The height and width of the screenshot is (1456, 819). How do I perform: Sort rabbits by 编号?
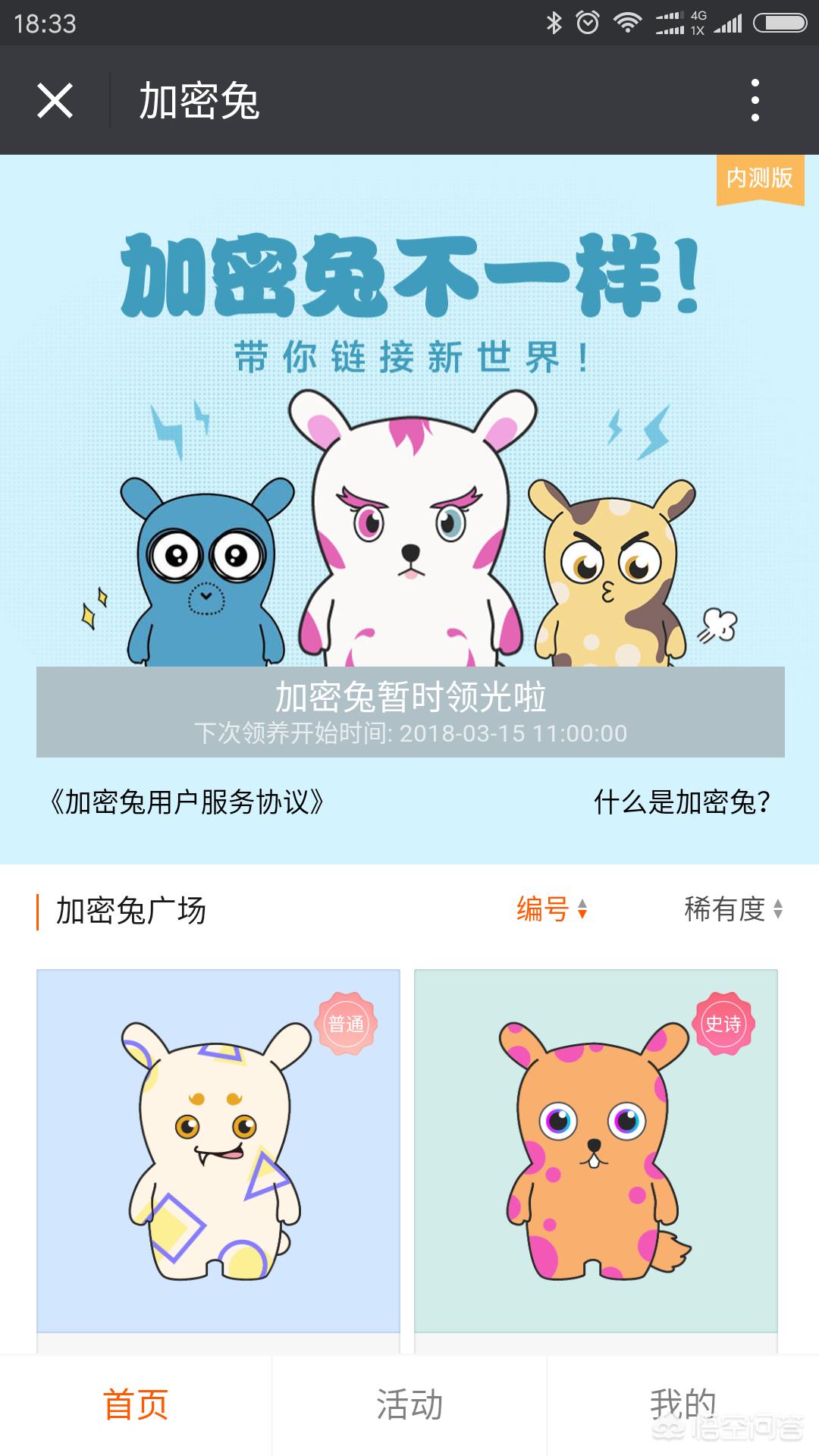pos(552,908)
